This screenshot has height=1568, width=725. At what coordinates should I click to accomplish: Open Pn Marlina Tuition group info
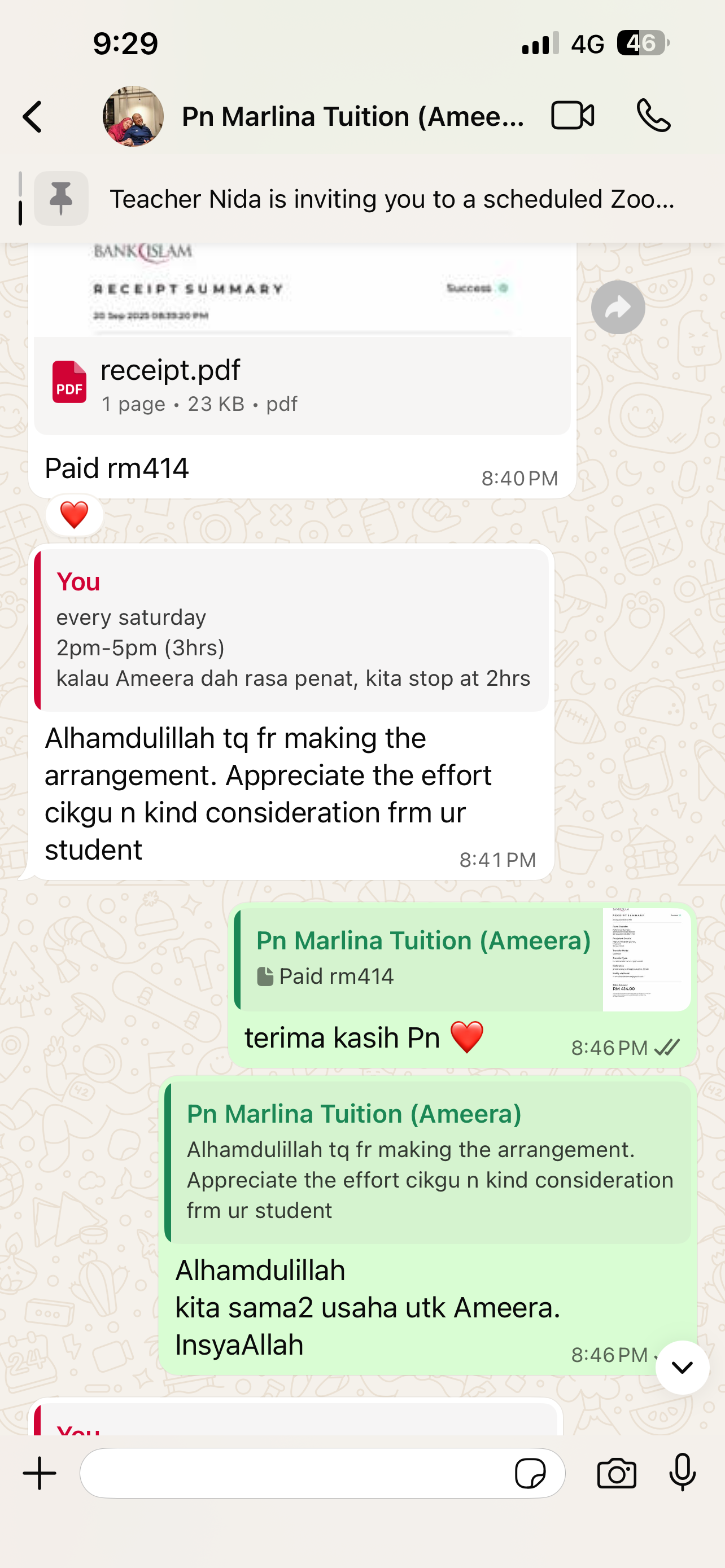click(352, 116)
